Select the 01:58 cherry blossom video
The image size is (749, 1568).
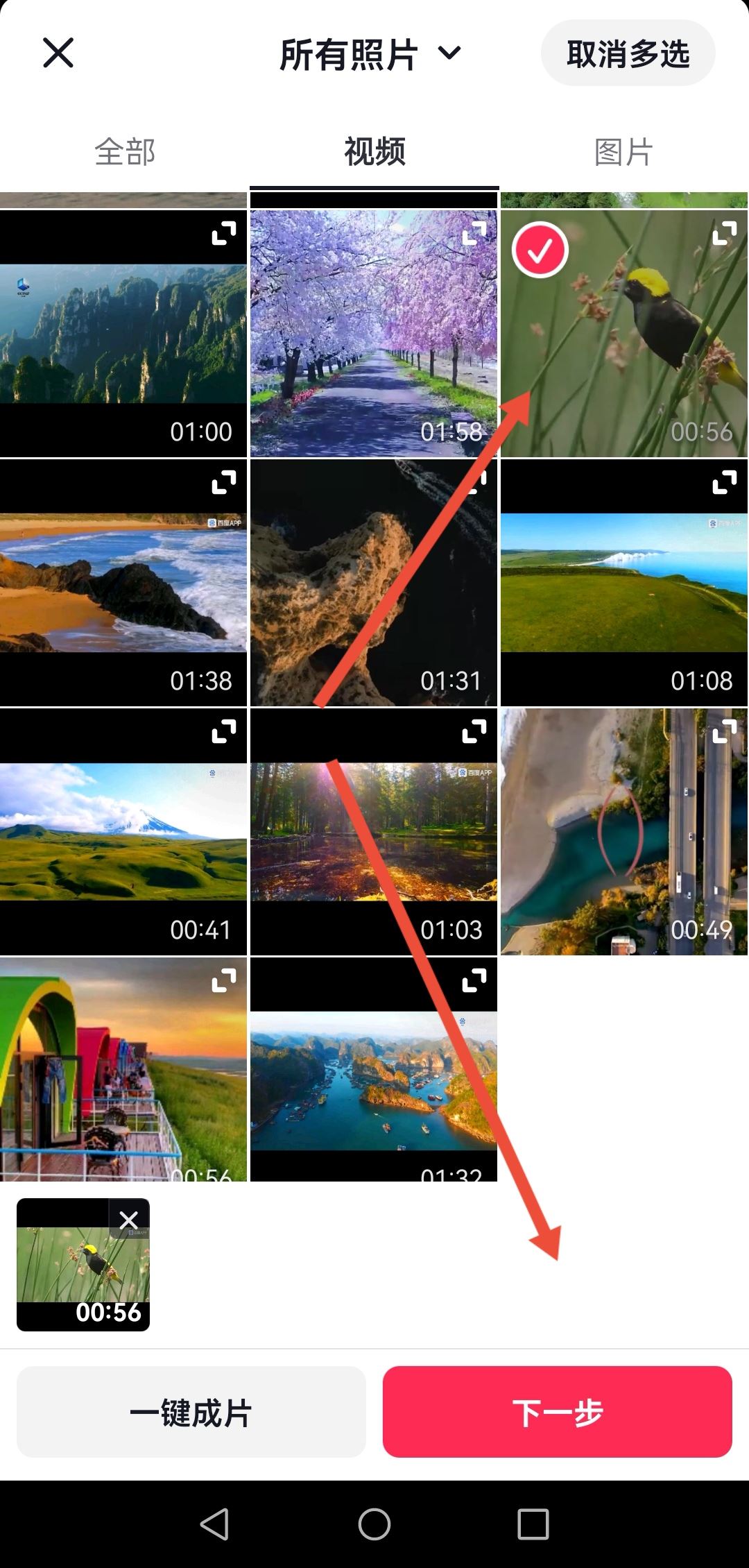373,334
